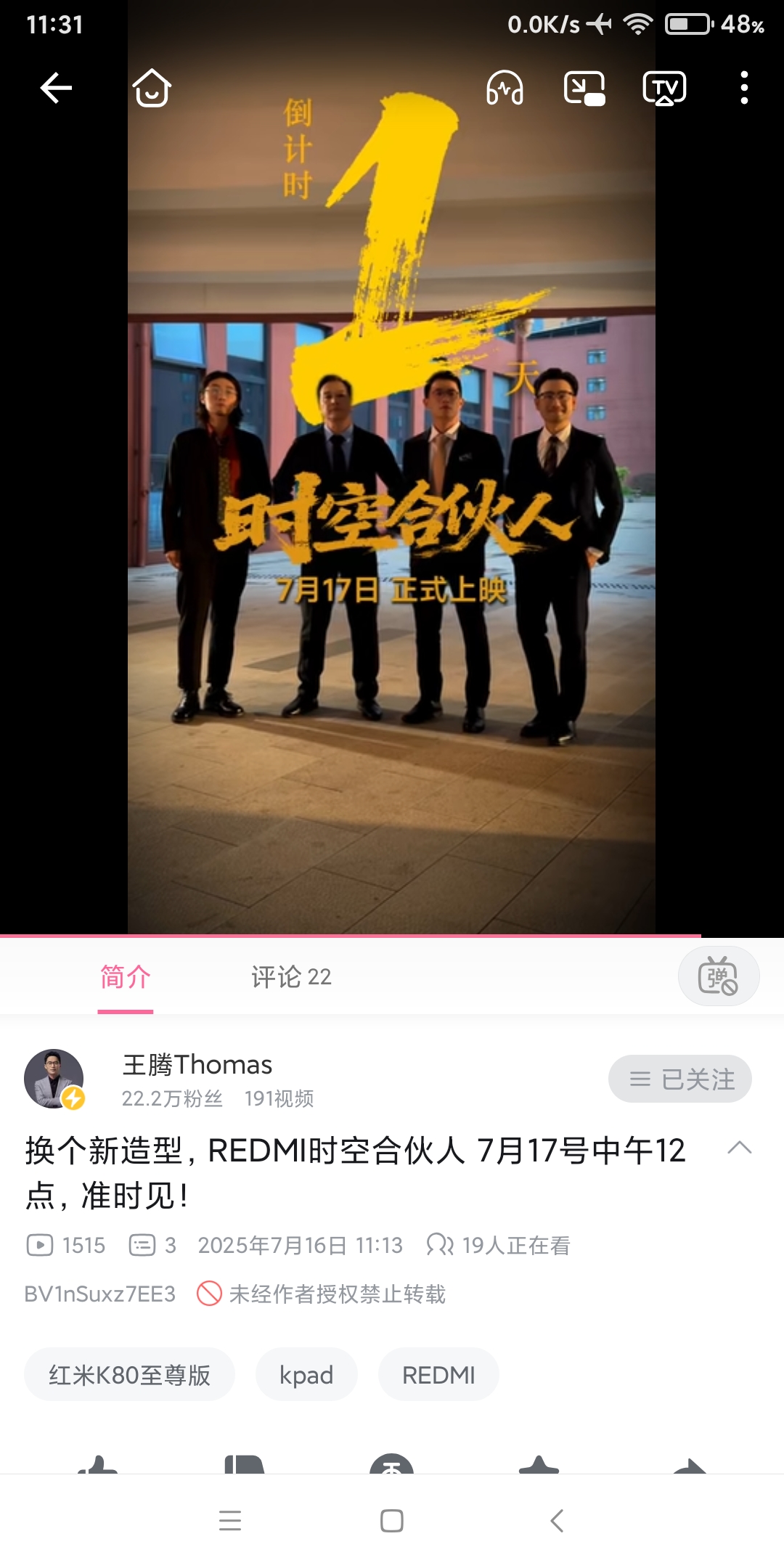This screenshot has width=784, height=1568.
Task: Select the 简介 tab
Action: coord(126,977)
